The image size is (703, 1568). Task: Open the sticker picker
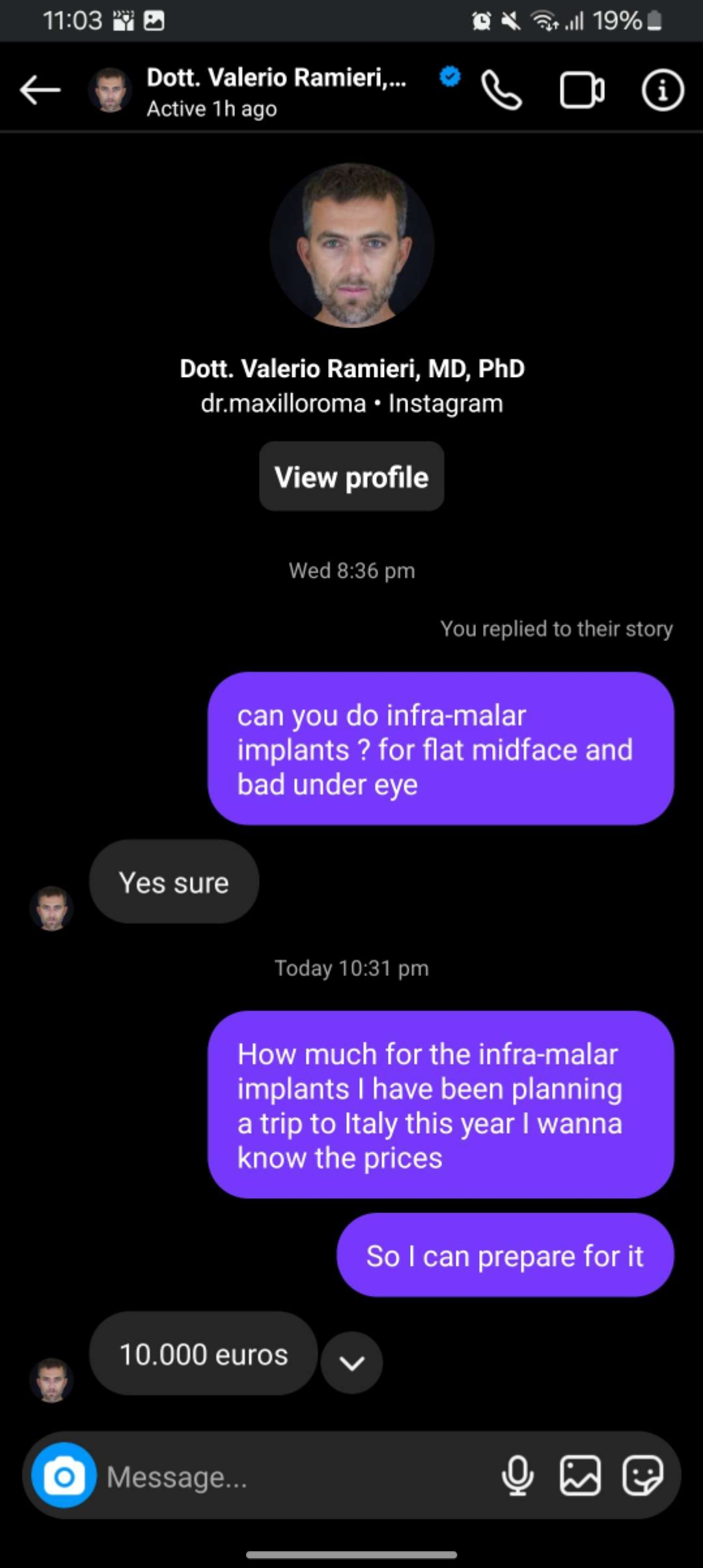643,1477
